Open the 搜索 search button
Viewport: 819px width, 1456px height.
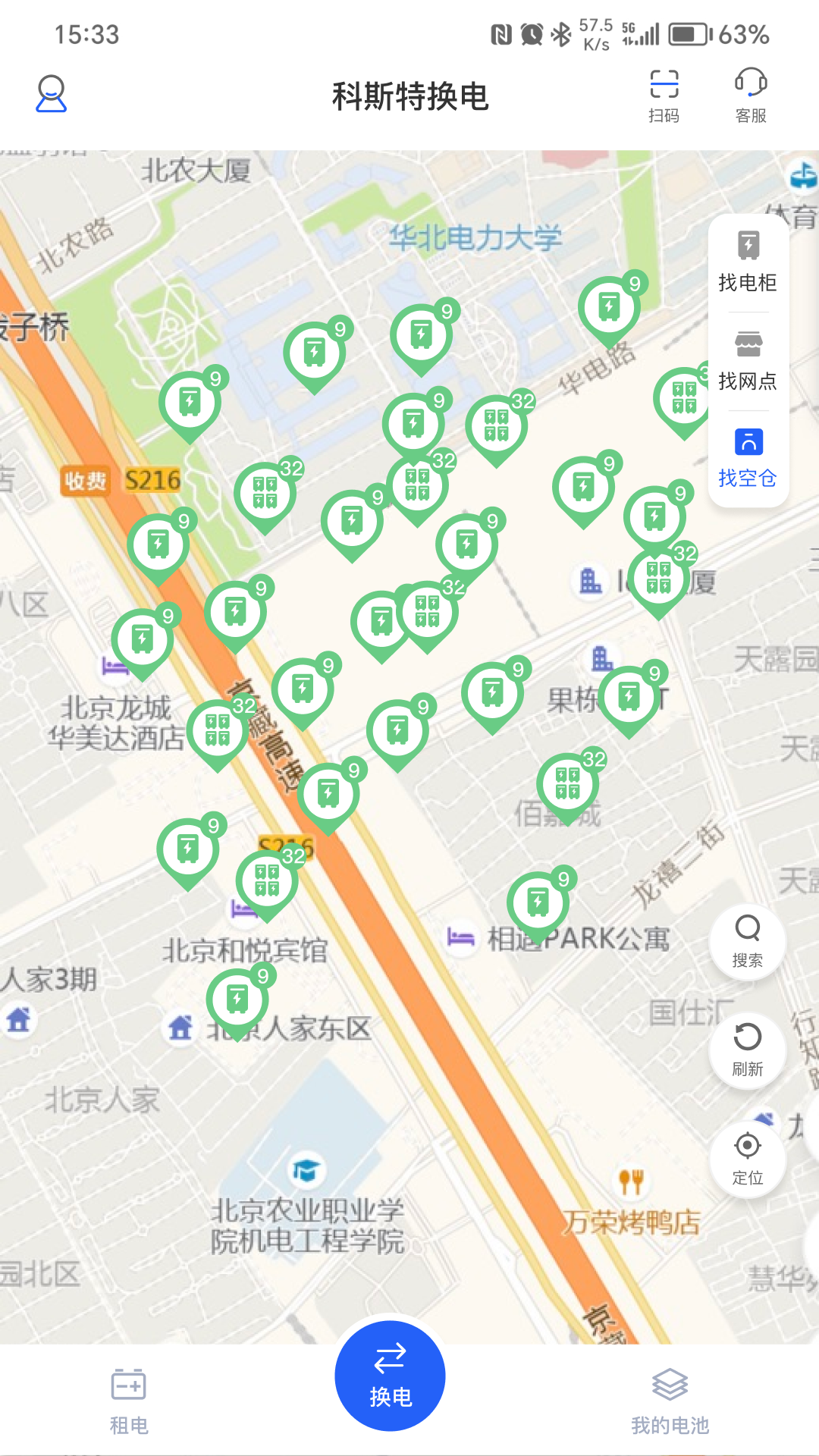(748, 940)
